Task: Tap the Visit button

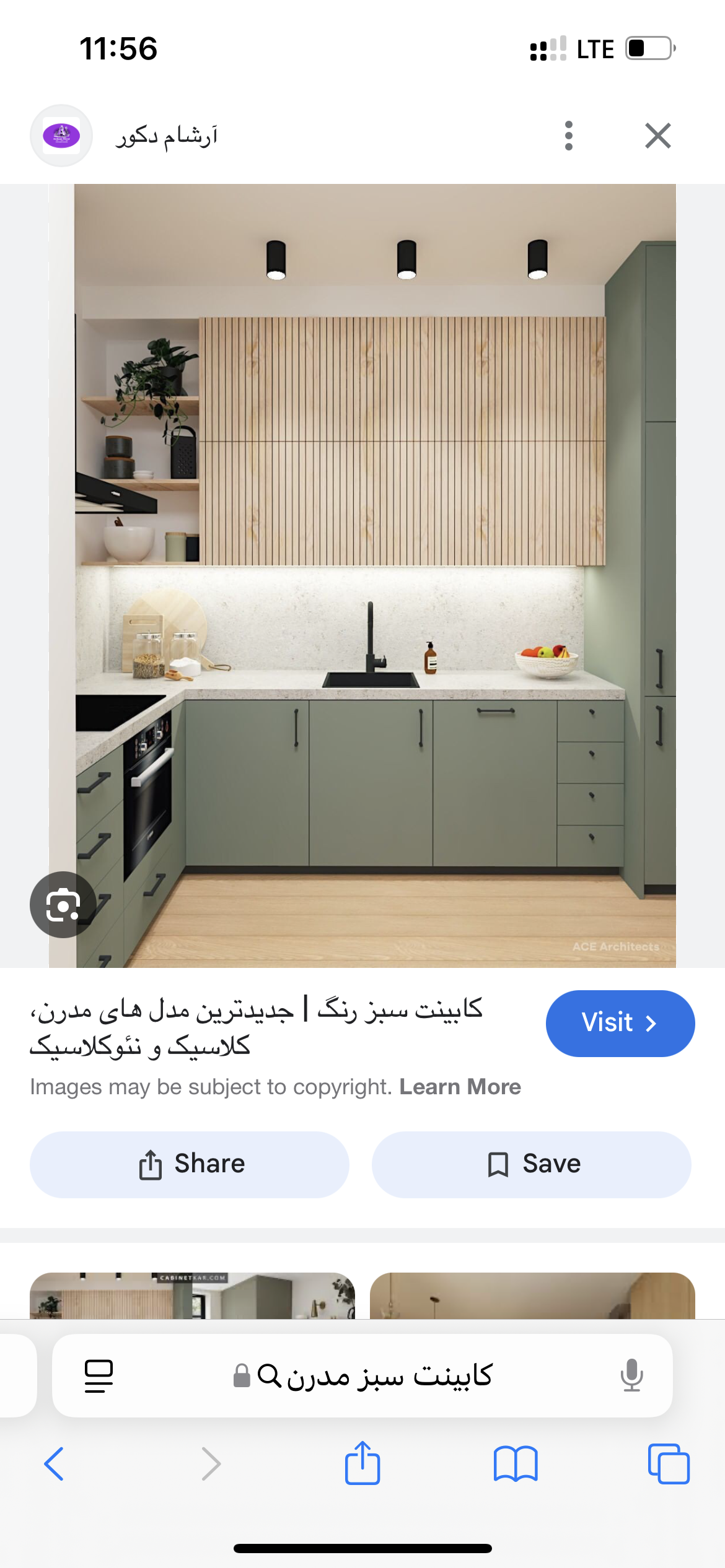Action: (620, 1023)
